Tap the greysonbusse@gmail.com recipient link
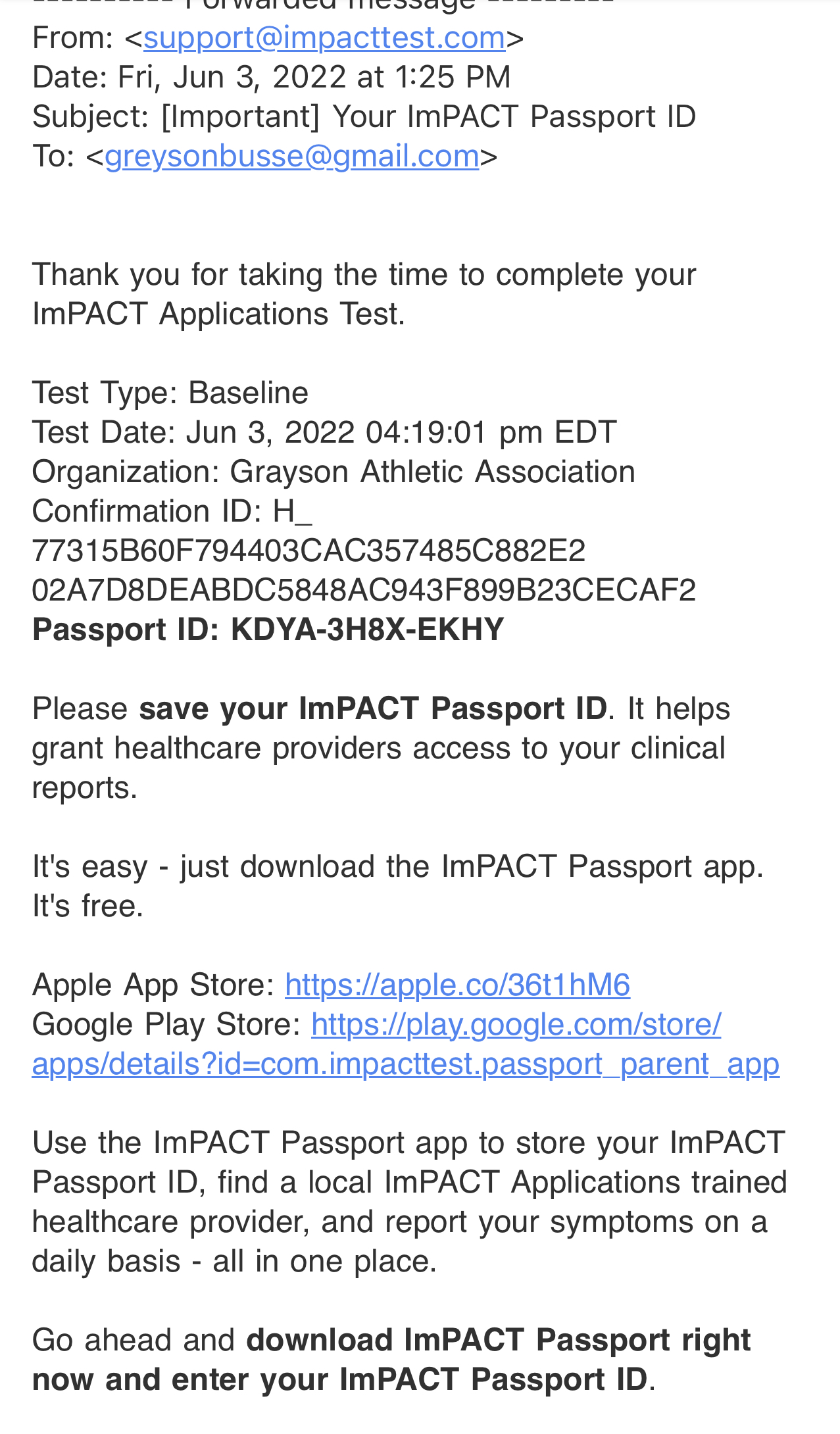This screenshot has width=840, height=1434. coord(292,157)
